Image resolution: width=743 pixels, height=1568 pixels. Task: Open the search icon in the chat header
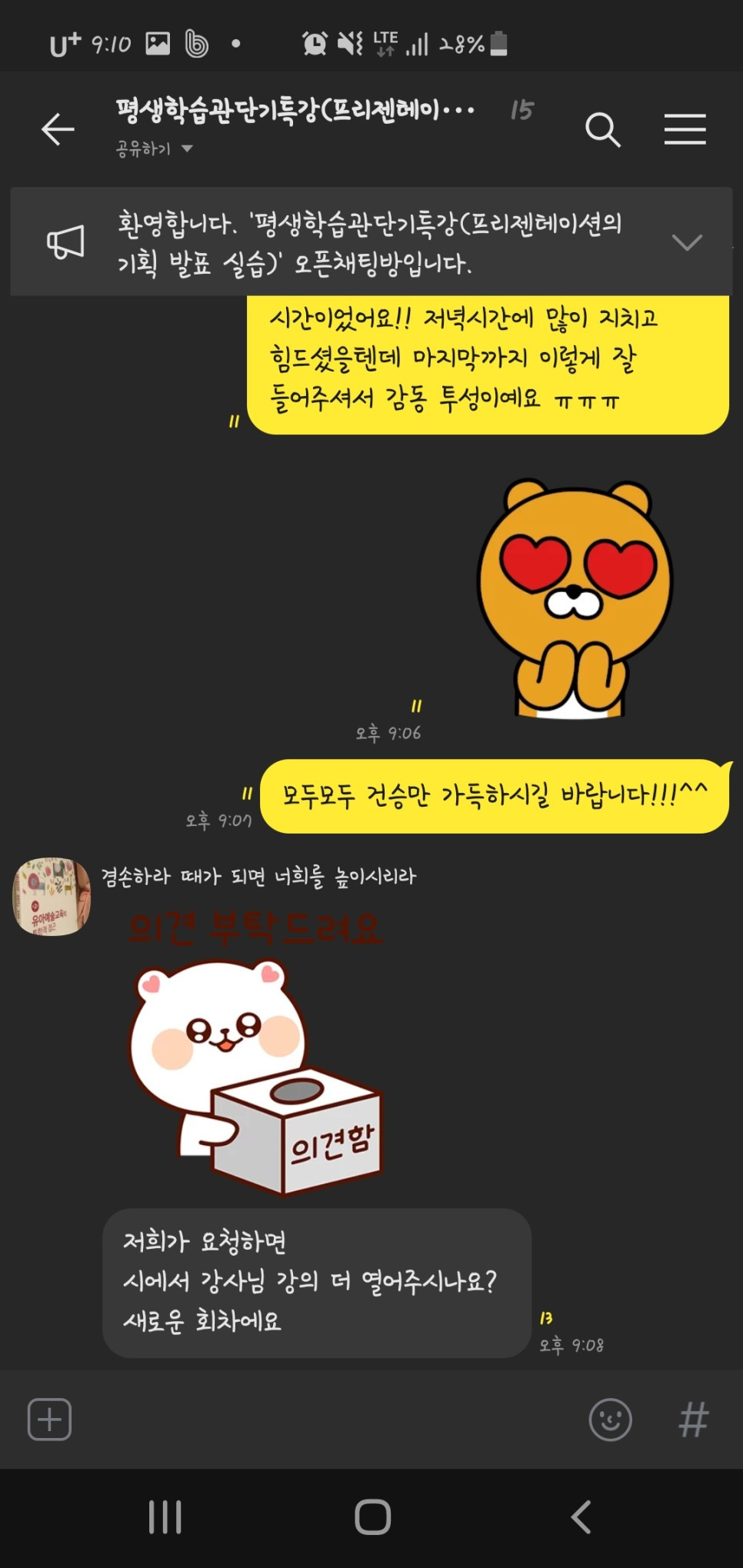coord(605,129)
